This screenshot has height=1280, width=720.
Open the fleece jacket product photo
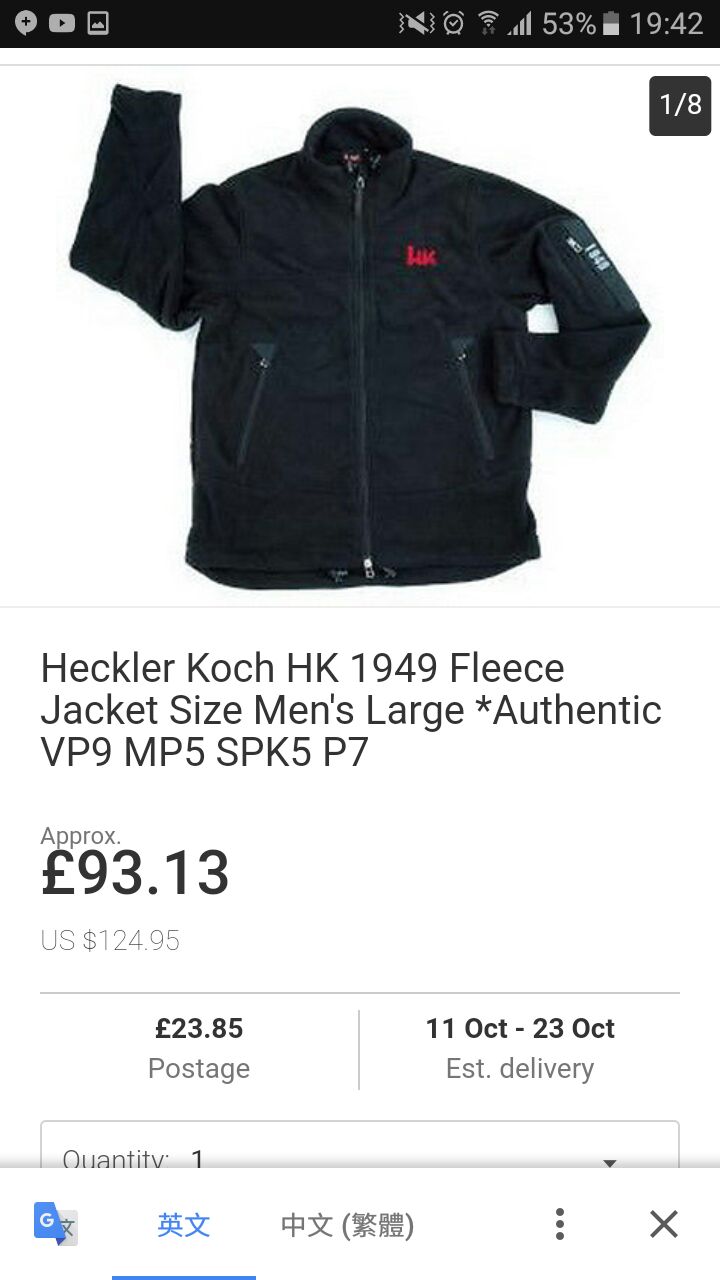tap(360, 335)
